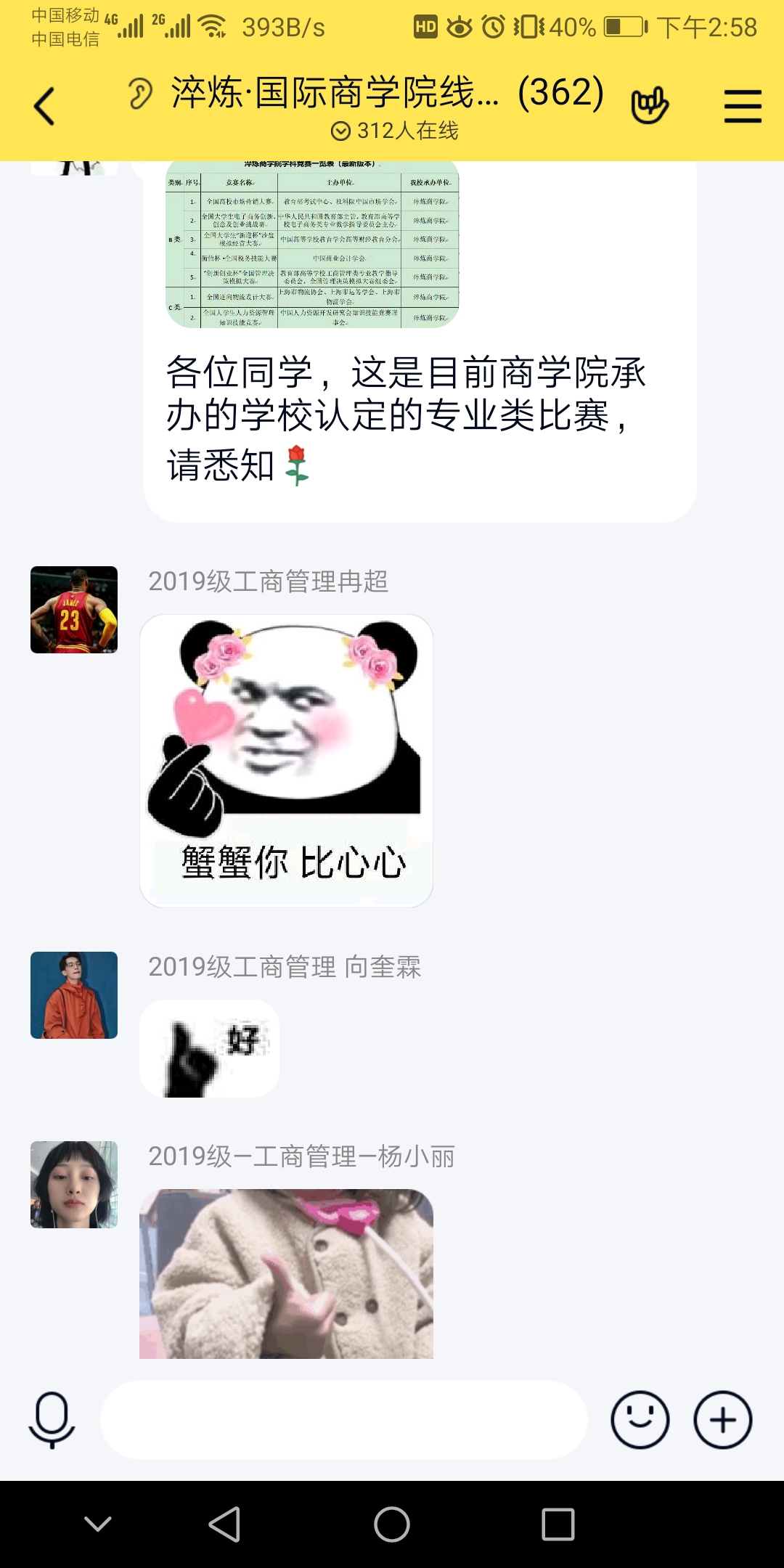Image resolution: width=784 pixels, height=1568 pixels.
Task: Tap the system home button
Action: 392,1524
